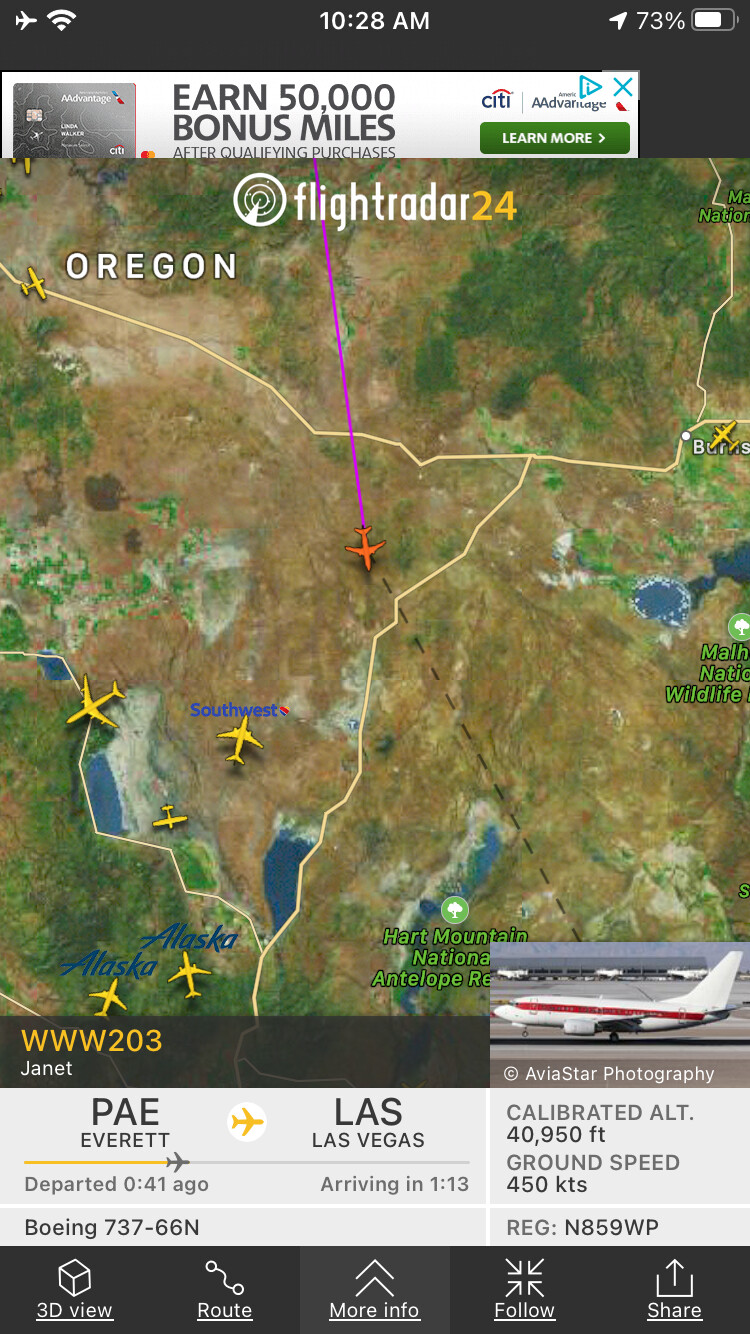Tap Learn More on the Citi ad
The height and width of the screenshot is (1334, 750).
555,138
